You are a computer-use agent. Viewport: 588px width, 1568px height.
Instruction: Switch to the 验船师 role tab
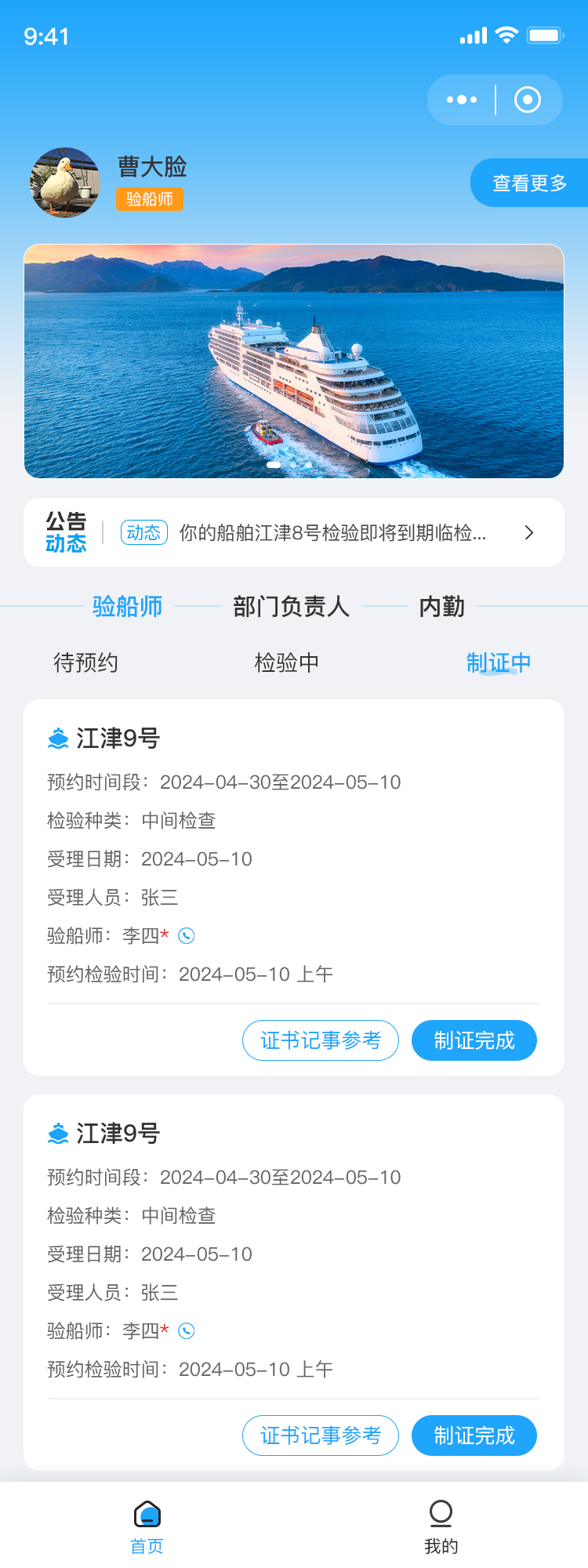[x=127, y=606]
